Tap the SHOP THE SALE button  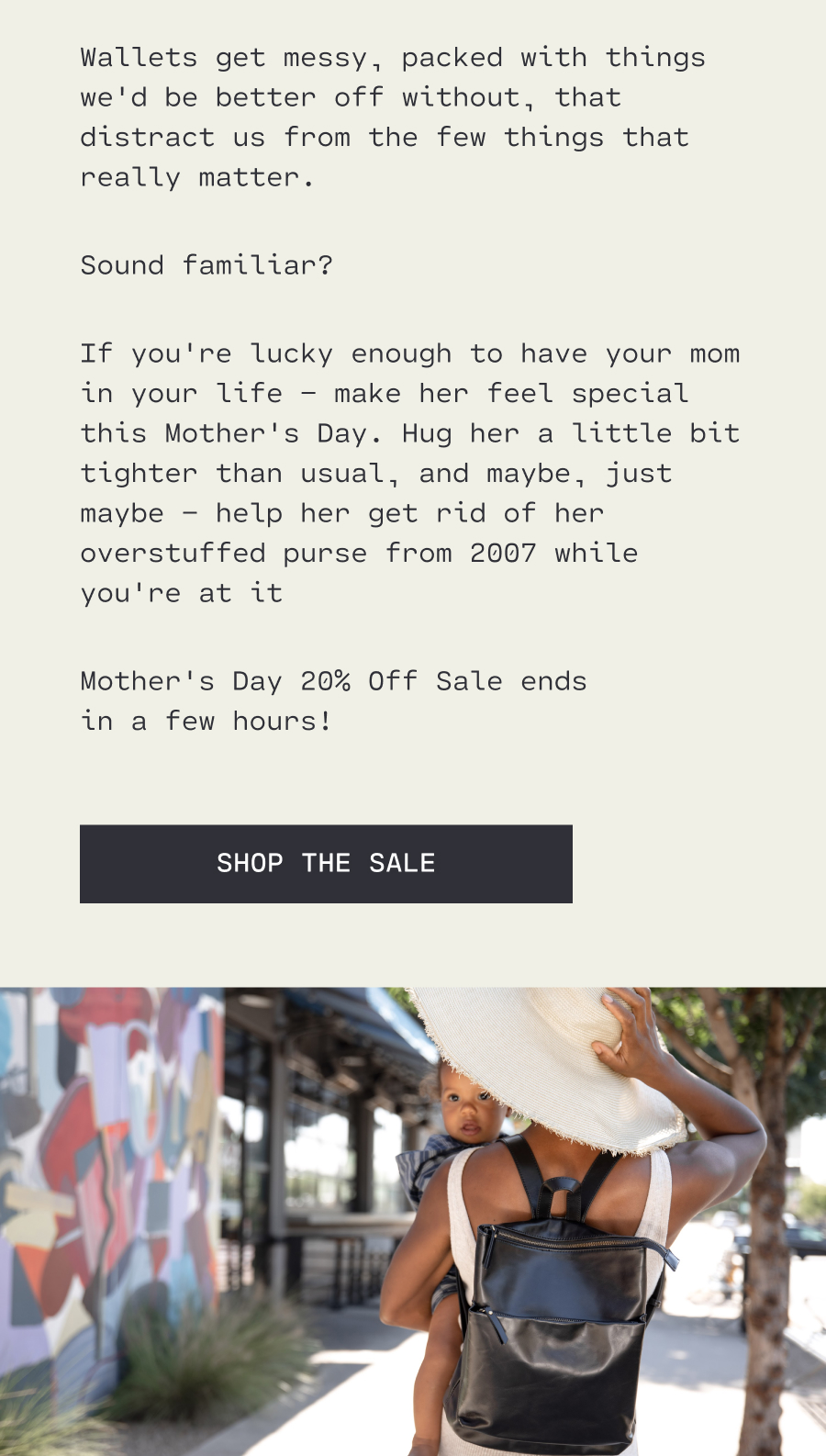tap(326, 864)
